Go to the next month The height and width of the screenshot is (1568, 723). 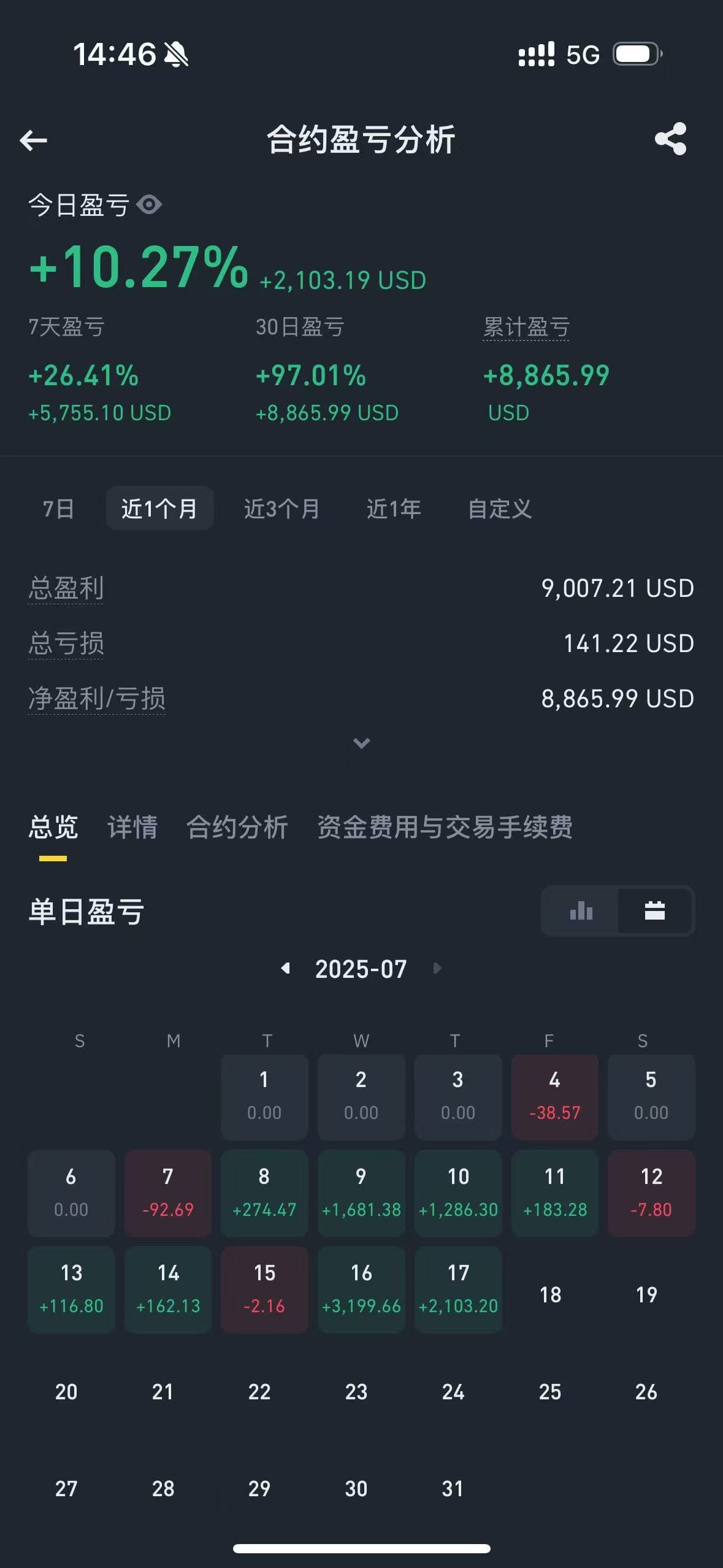pos(437,969)
